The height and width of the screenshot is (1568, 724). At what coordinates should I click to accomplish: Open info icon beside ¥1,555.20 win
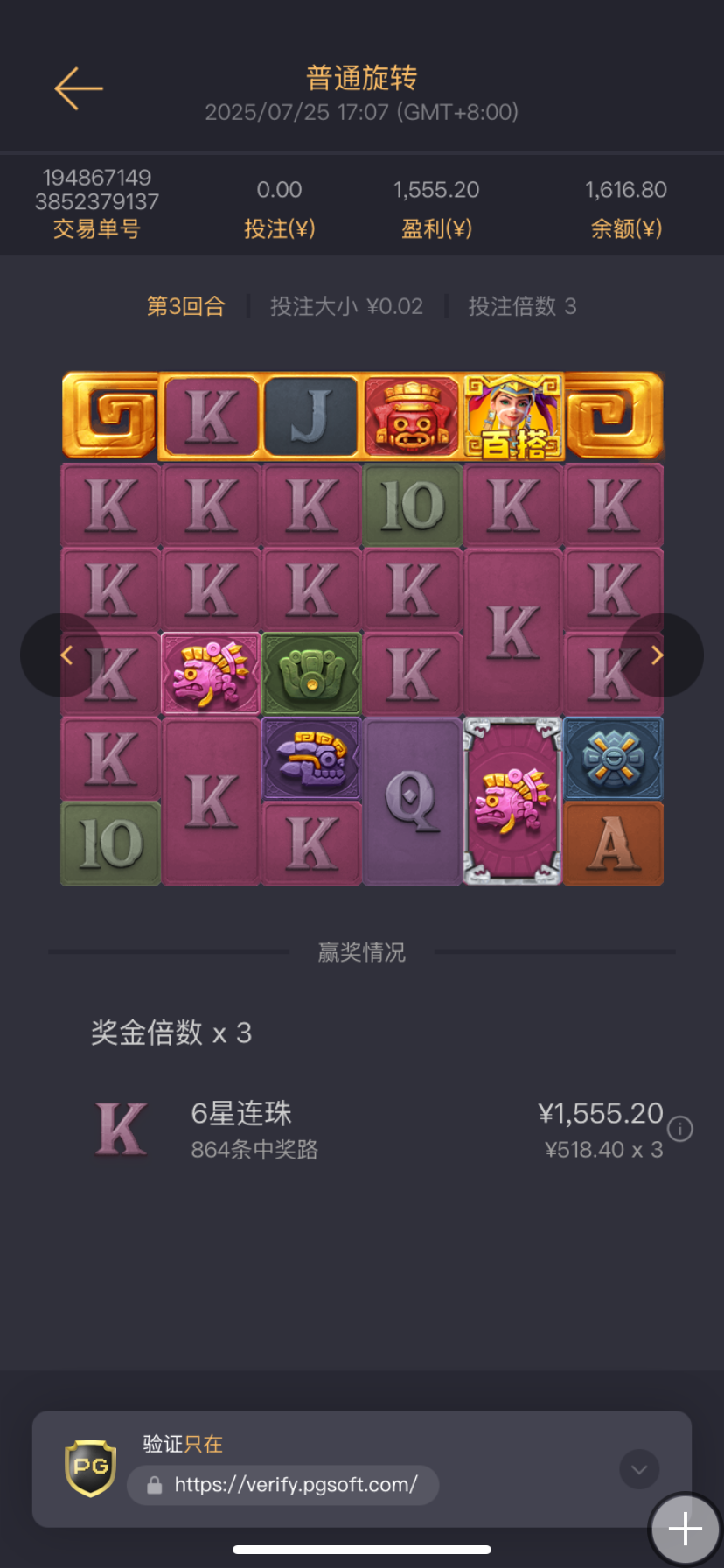pyautogui.click(x=680, y=1129)
